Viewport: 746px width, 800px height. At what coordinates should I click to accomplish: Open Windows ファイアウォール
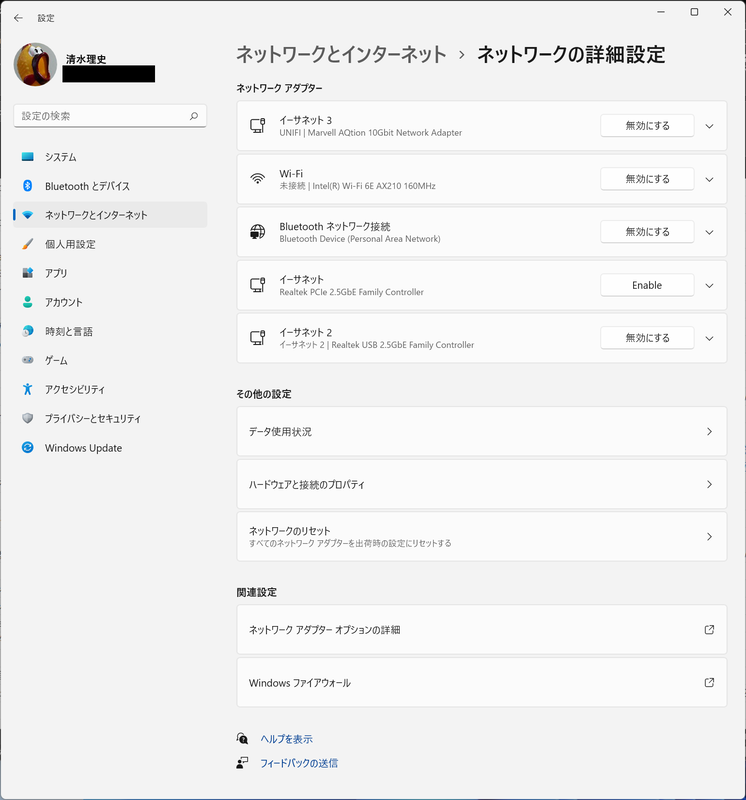pyautogui.click(x=481, y=683)
